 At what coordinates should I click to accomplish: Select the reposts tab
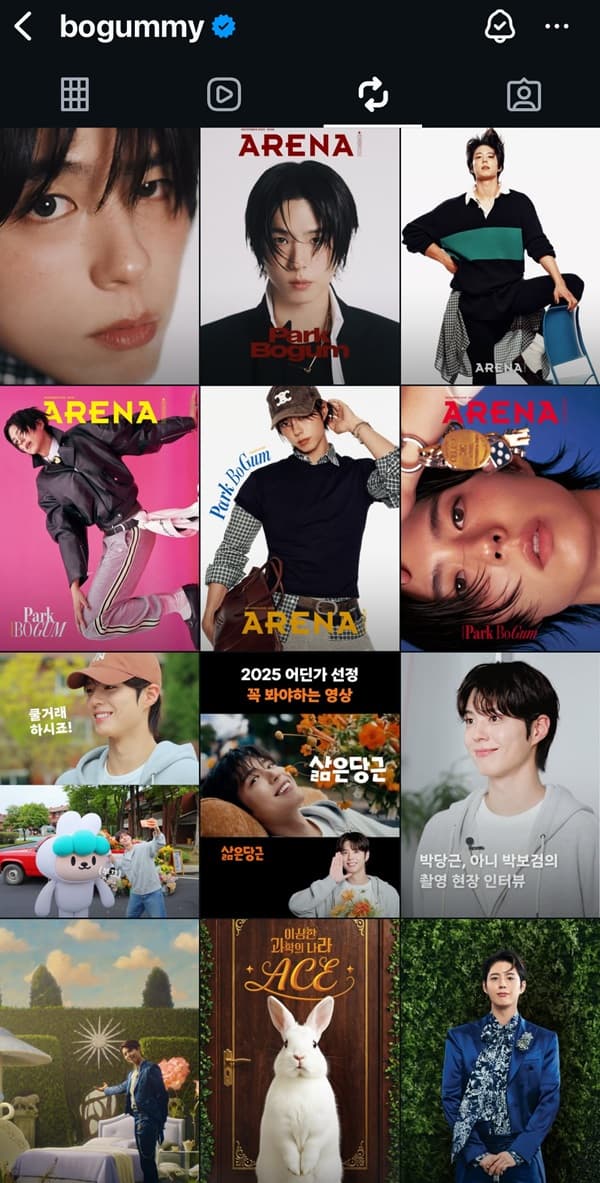tap(373, 94)
